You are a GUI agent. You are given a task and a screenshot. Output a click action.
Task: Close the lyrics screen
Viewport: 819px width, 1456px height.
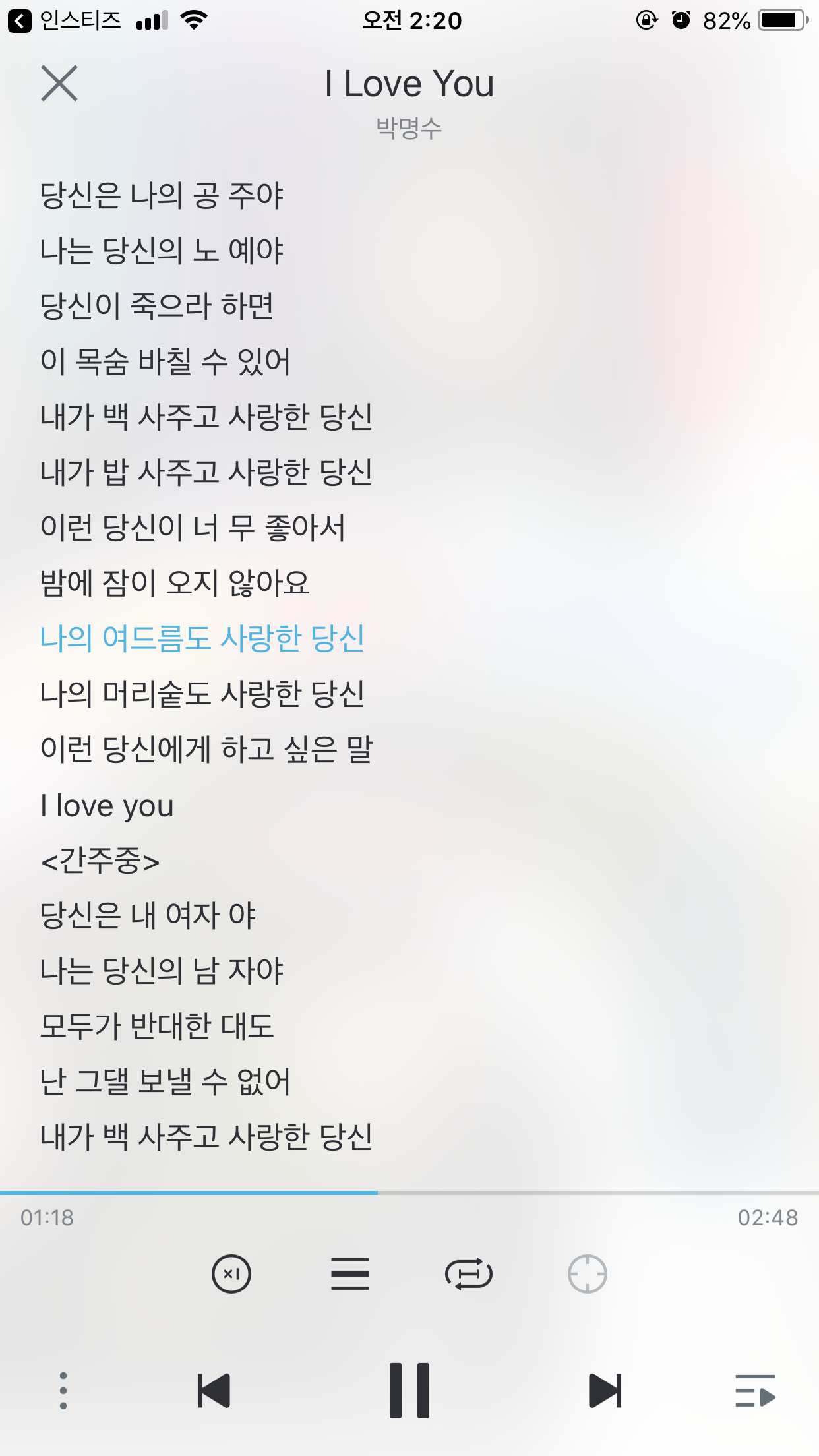(x=58, y=84)
